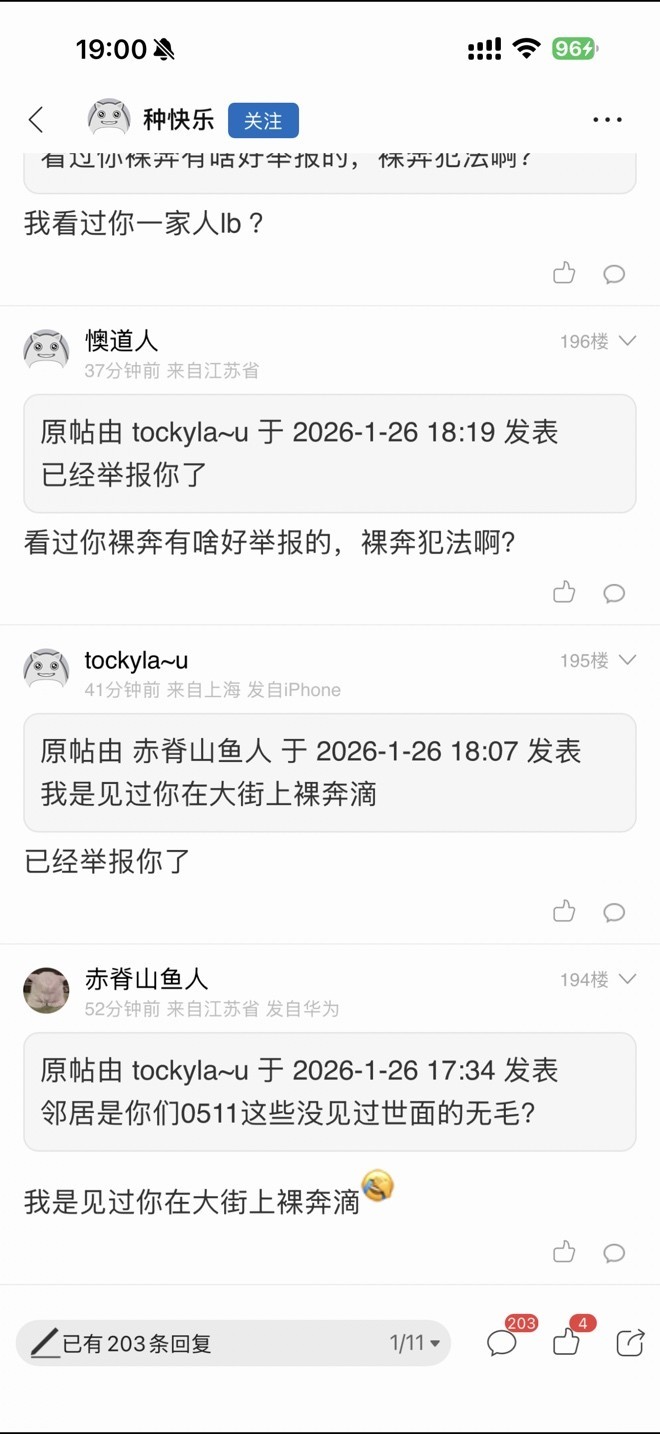Comment on tockyla~u's floor 195 reply
The height and width of the screenshot is (1434, 660).
click(614, 912)
